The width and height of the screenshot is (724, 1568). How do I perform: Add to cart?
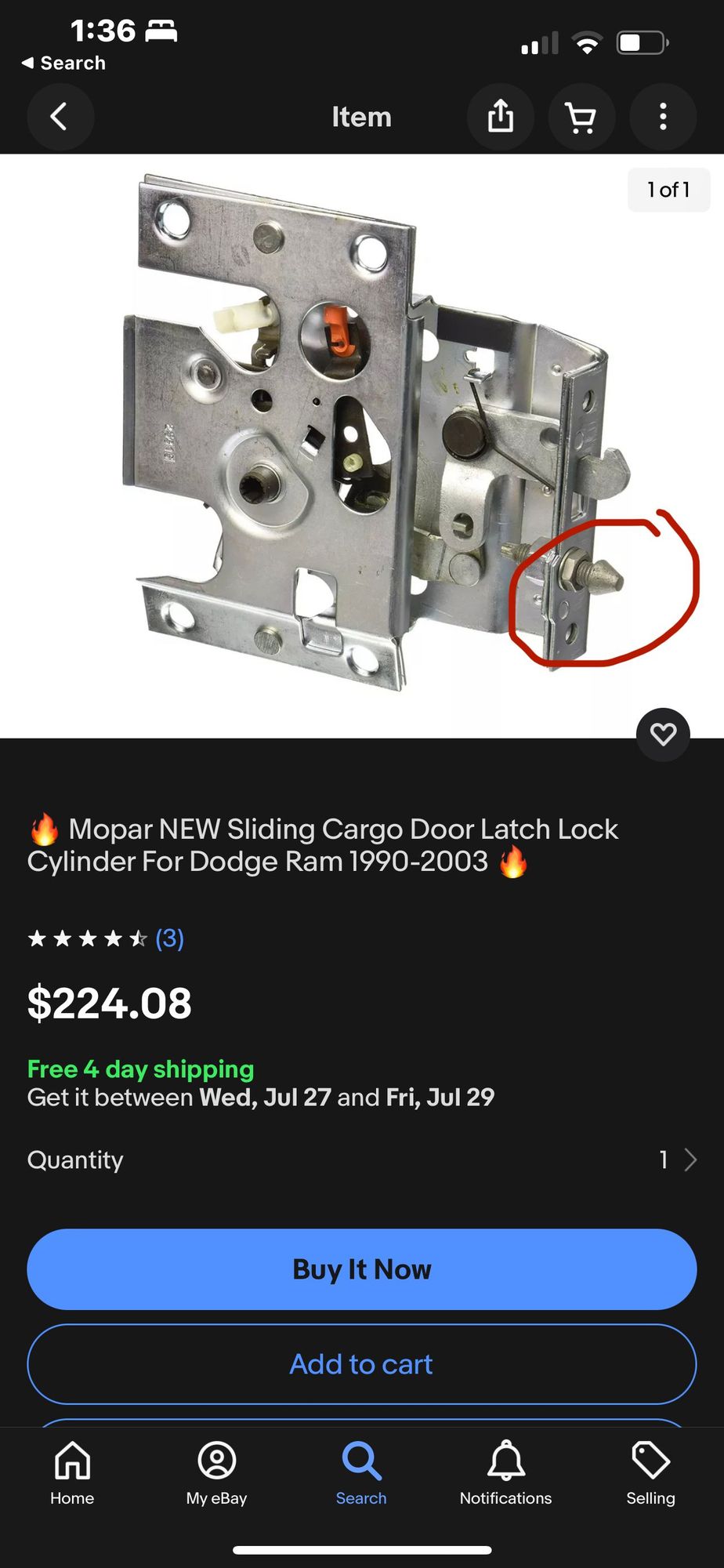(362, 1364)
